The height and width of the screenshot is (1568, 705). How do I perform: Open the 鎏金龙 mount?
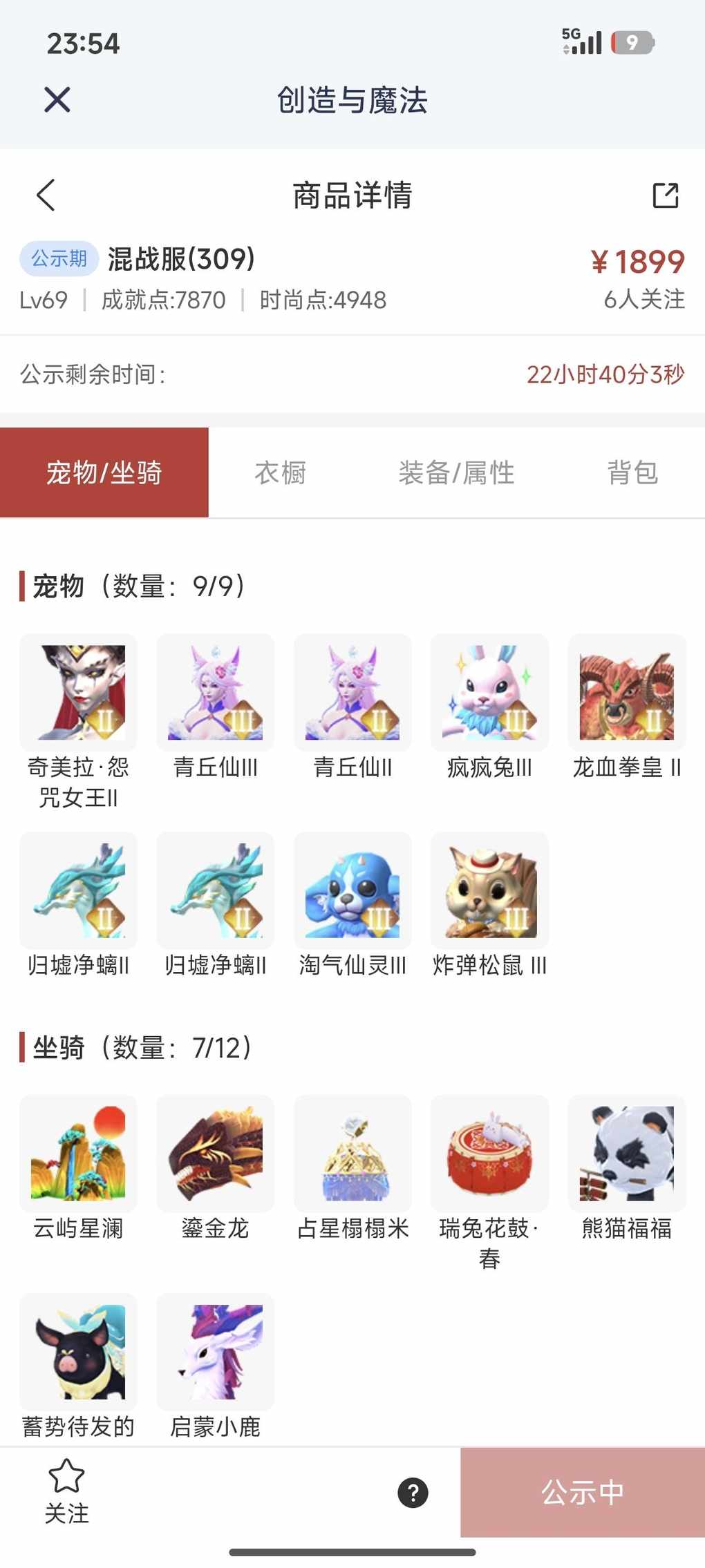215,1154
